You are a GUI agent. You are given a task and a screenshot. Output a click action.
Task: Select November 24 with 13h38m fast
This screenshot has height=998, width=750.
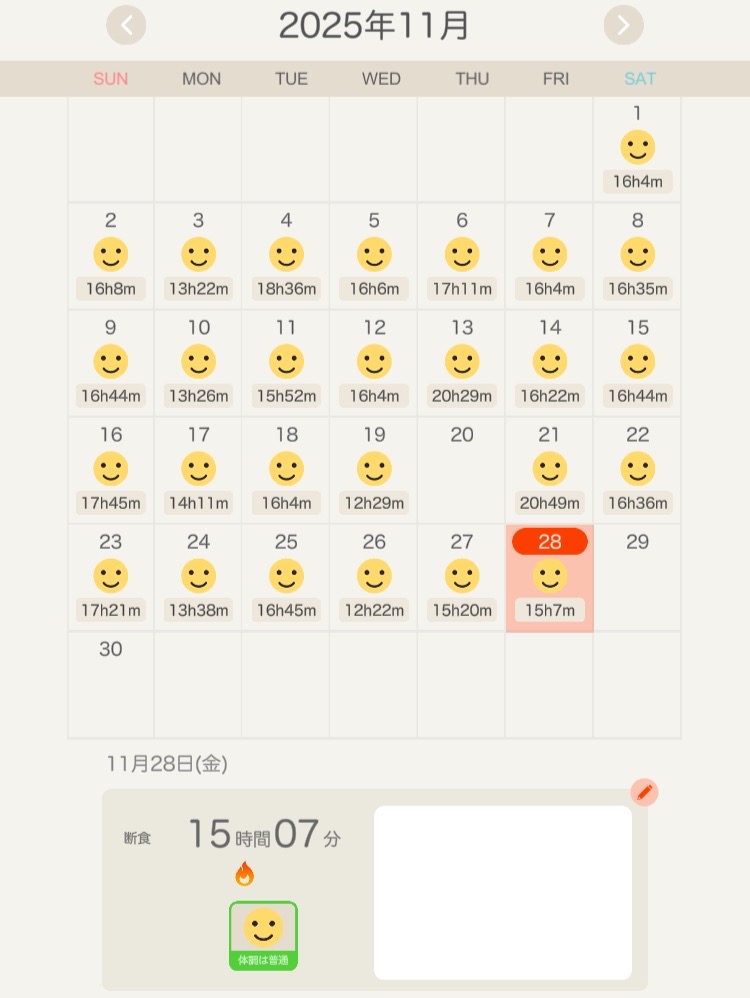pos(198,577)
